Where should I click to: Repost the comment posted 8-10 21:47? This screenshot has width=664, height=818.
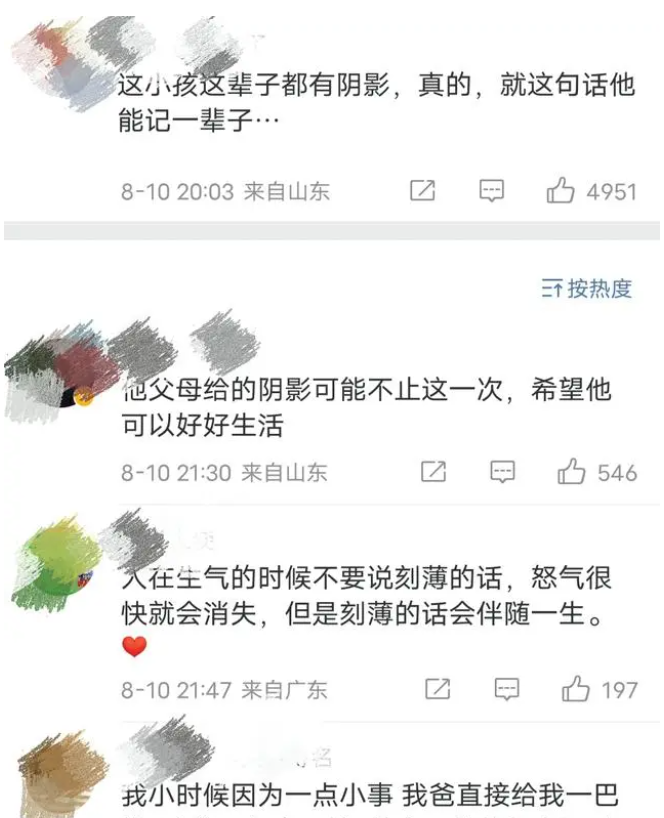438,689
